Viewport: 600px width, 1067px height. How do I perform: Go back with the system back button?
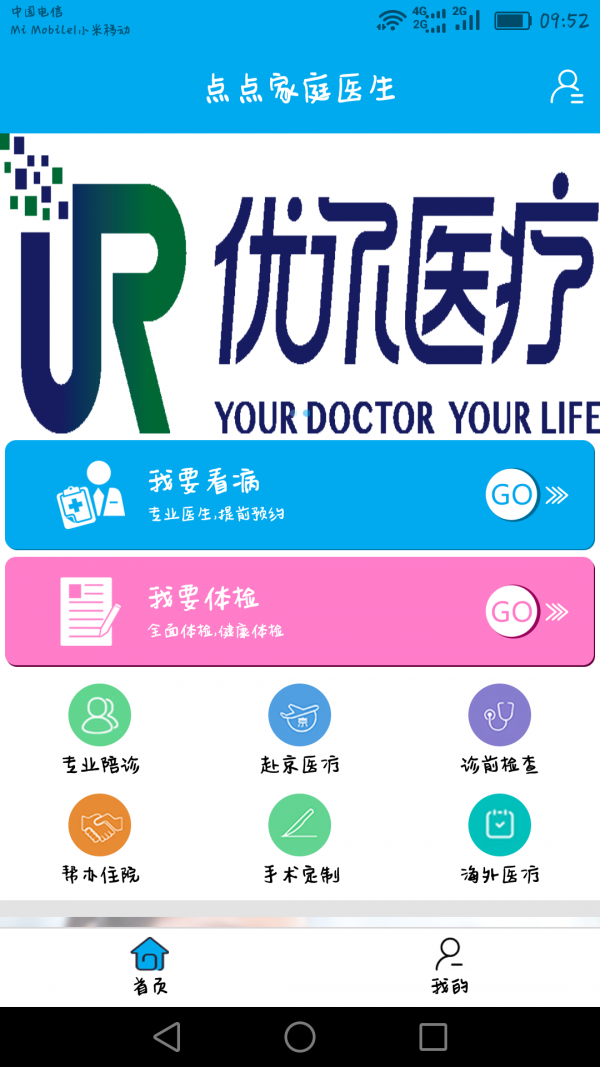(167, 1037)
